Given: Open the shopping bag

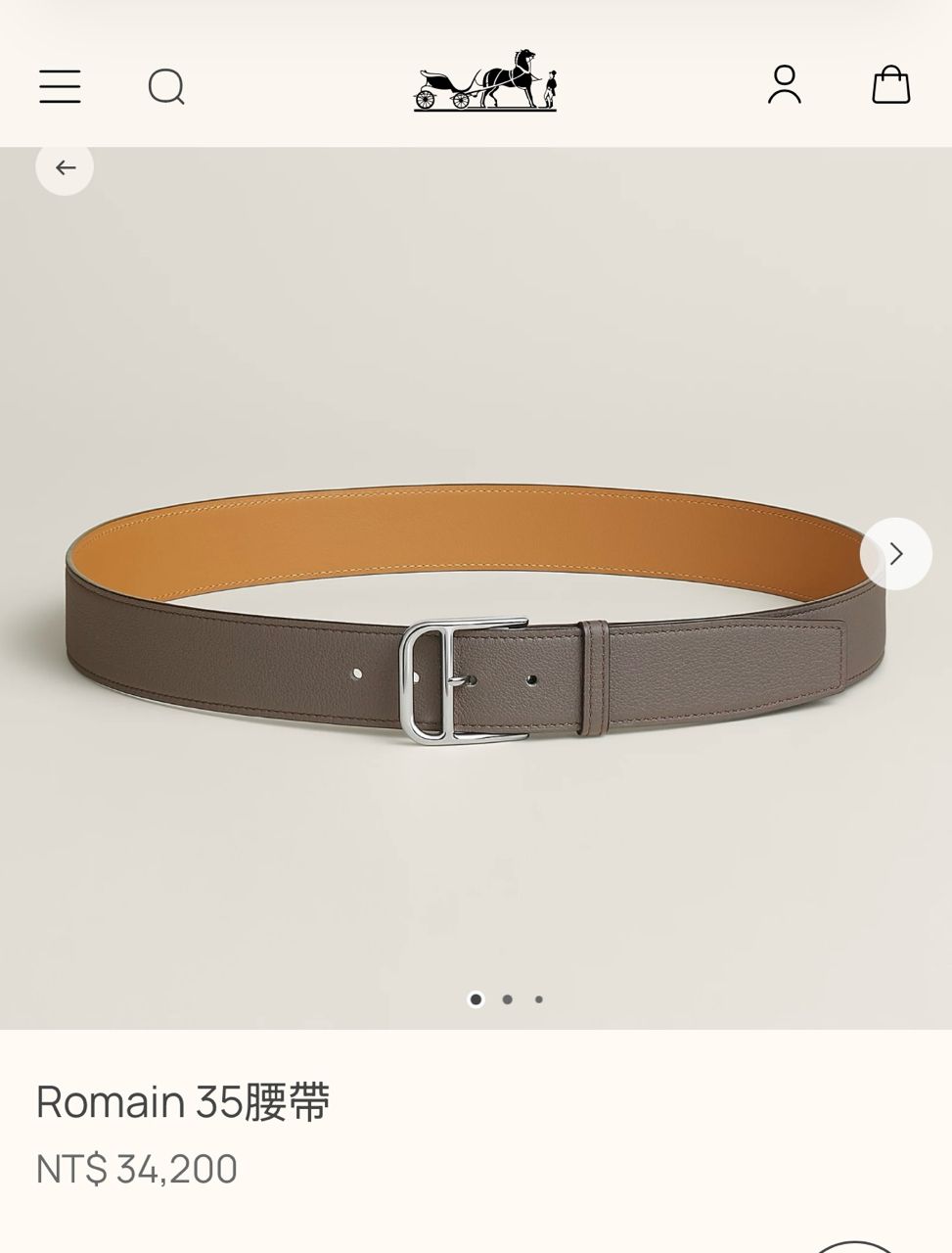Looking at the screenshot, I should [890, 85].
